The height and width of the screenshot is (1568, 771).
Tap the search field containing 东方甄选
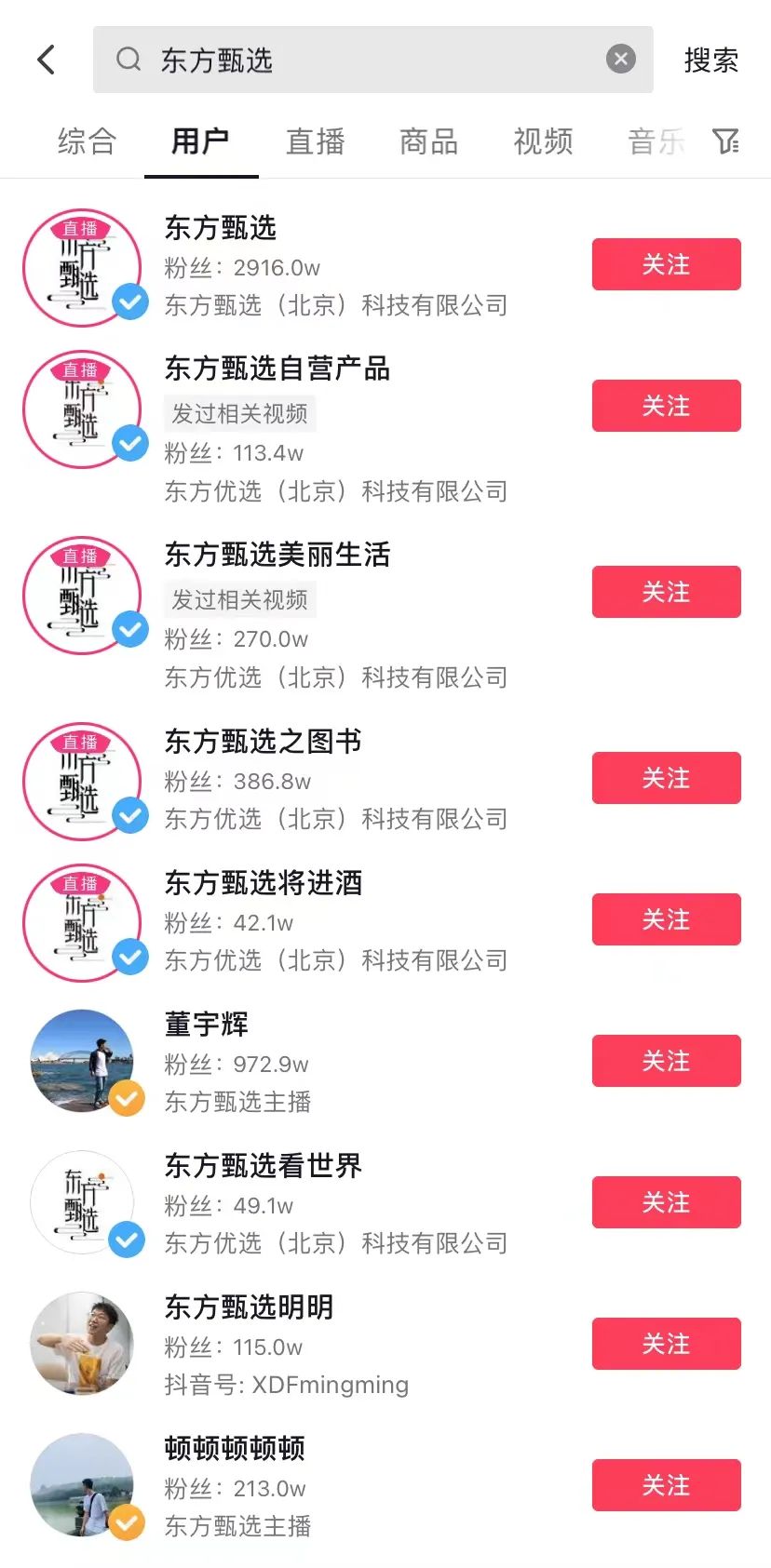point(372,60)
